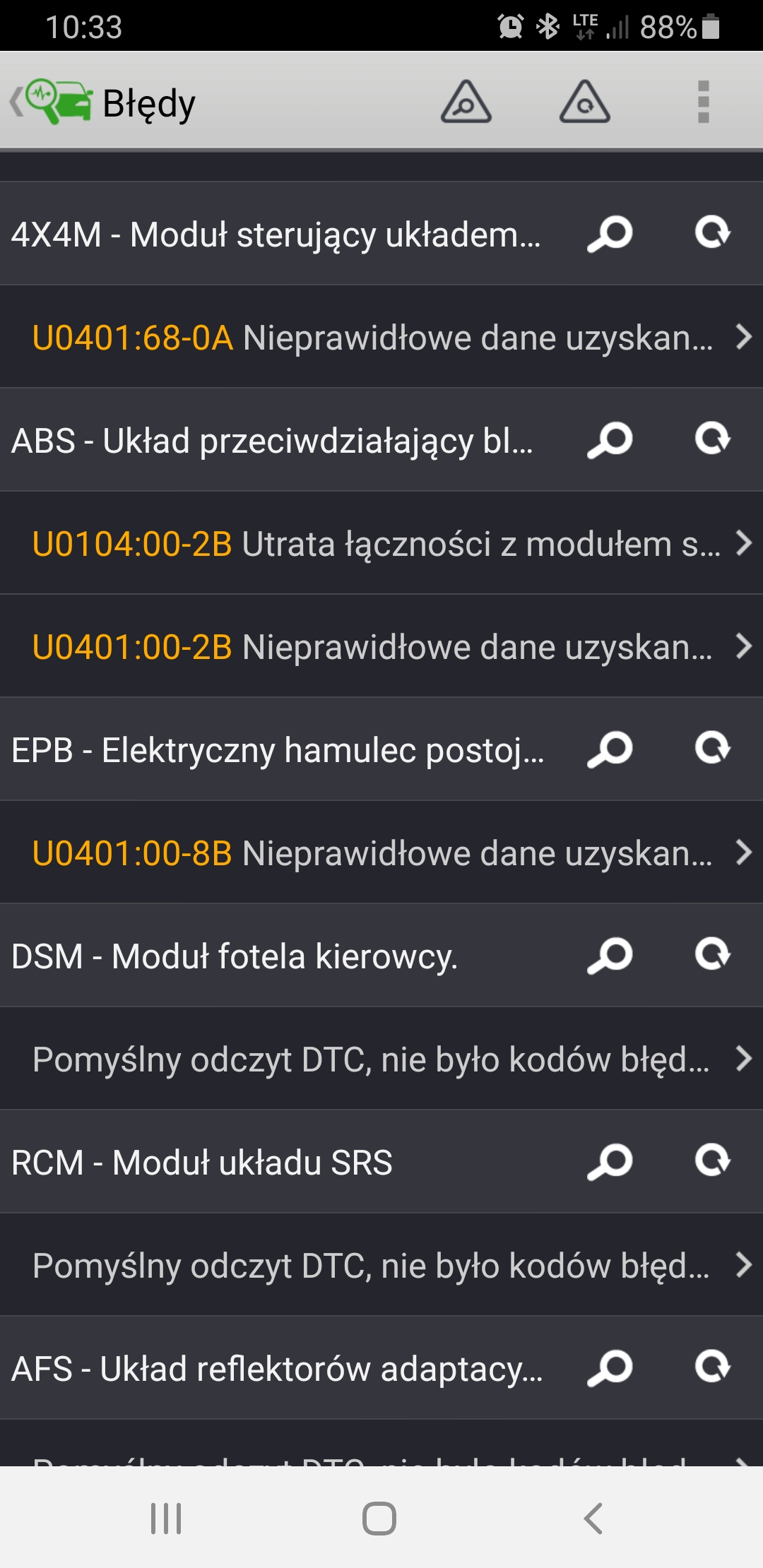
Task: View details of error U0401:00-2B
Action: click(x=381, y=646)
